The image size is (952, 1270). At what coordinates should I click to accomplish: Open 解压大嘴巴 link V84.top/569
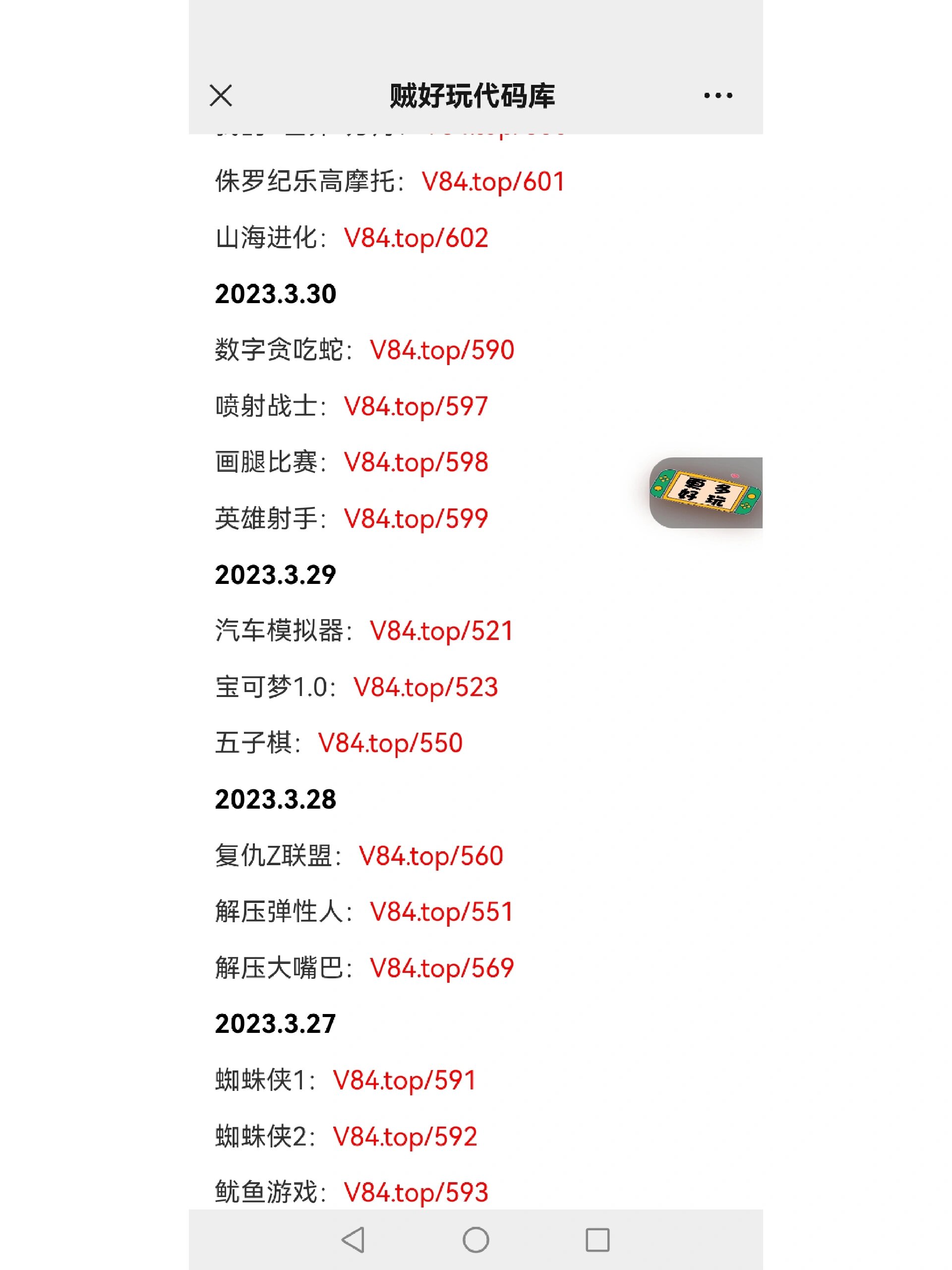click(x=442, y=968)
